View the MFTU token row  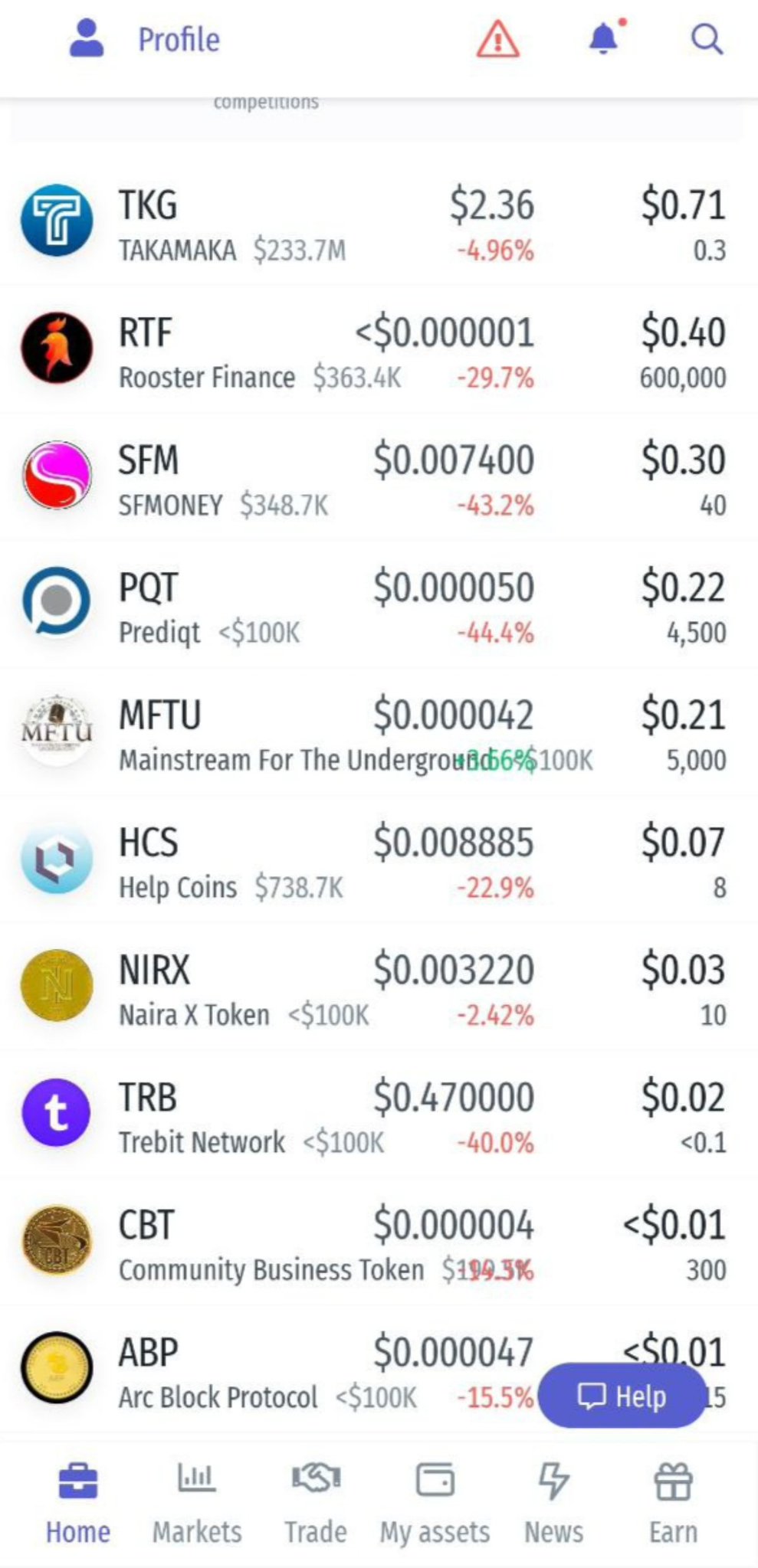[x=376, y=735]
